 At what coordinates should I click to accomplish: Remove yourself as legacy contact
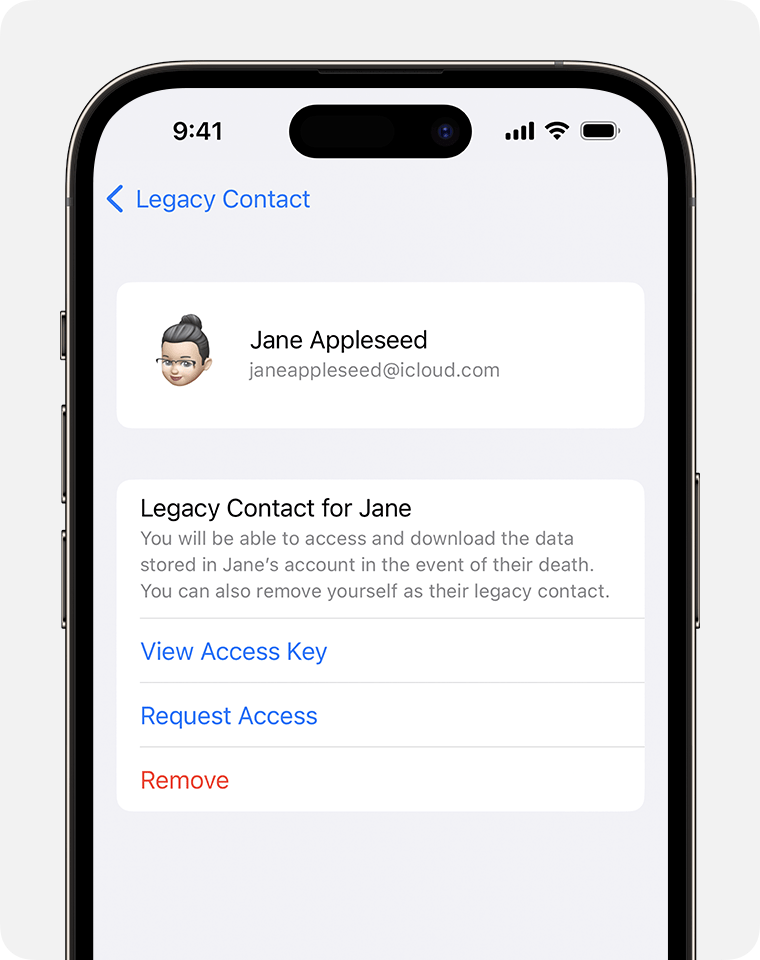tap(185, 780)
